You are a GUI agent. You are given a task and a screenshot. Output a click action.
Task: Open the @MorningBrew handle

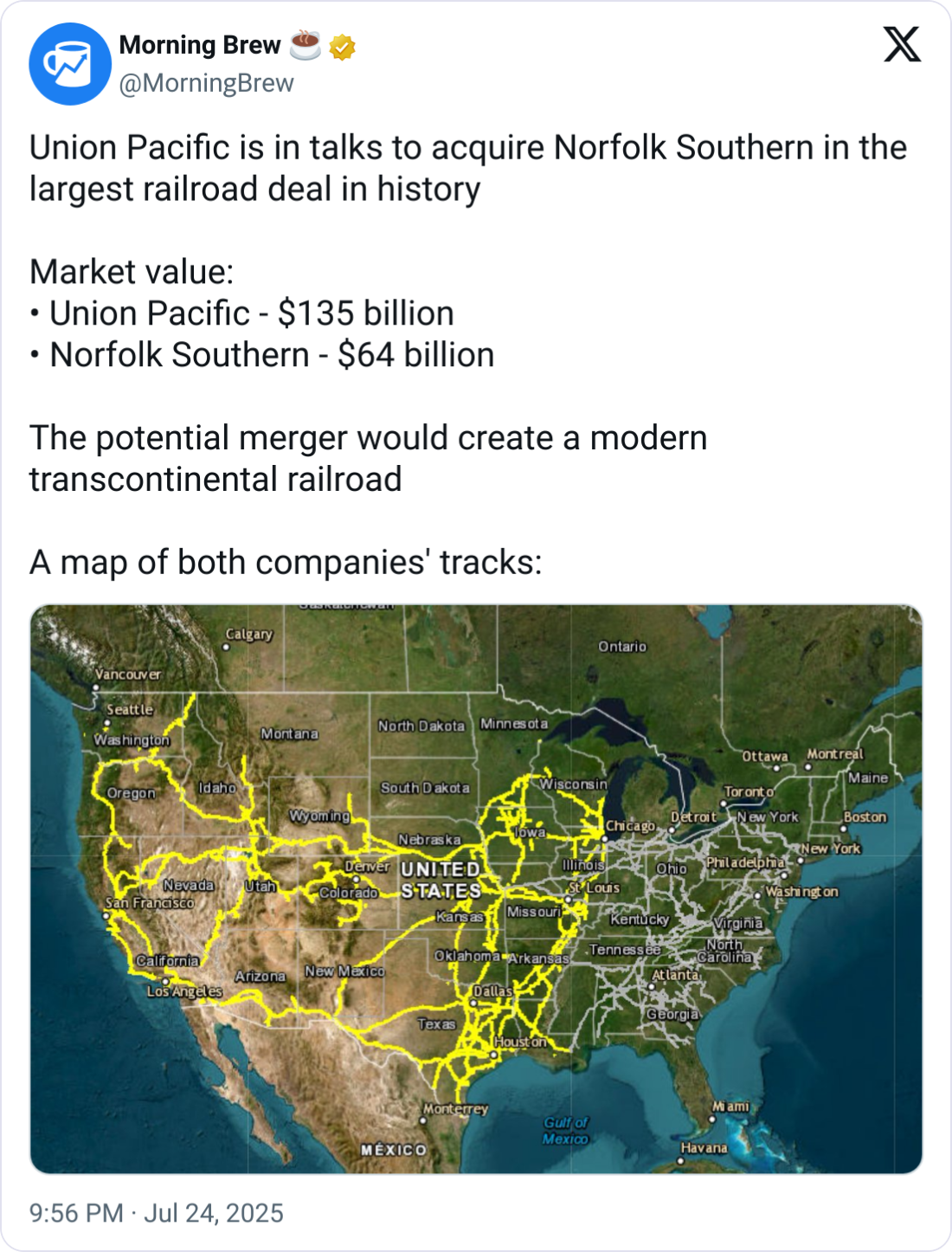(206, 83)
